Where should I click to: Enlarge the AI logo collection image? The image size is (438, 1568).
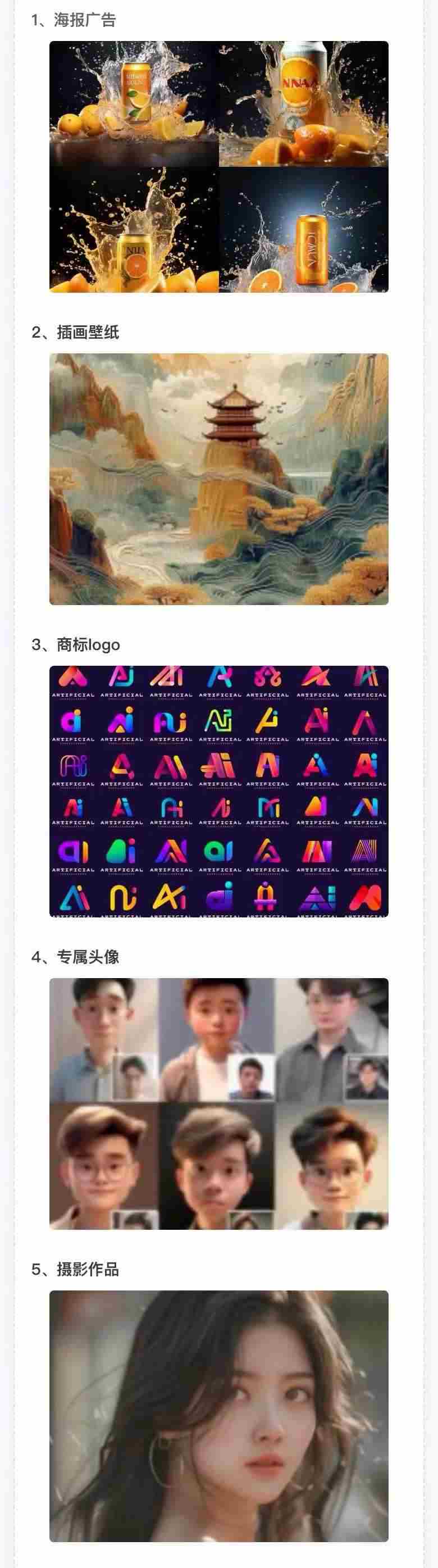[x=218, y=790]
